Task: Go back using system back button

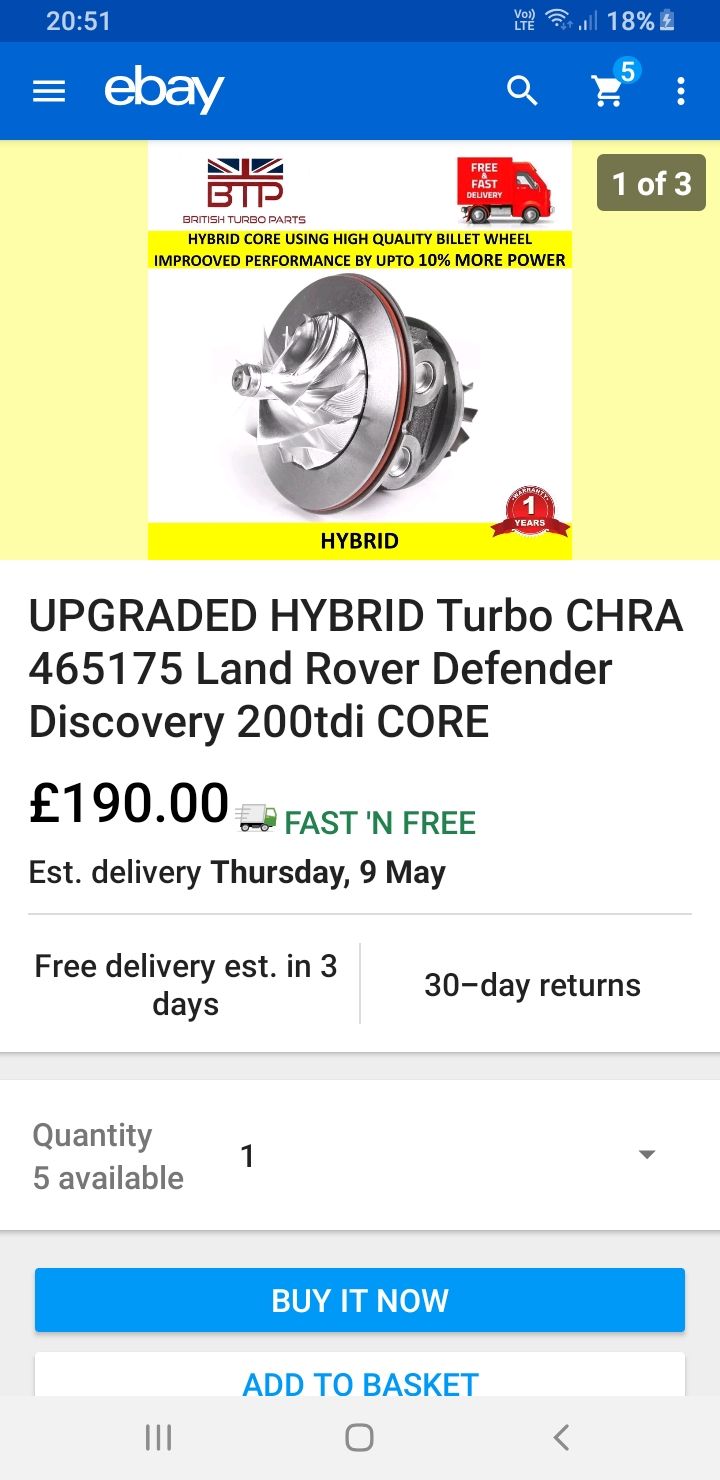Action: pos(561,1438)
